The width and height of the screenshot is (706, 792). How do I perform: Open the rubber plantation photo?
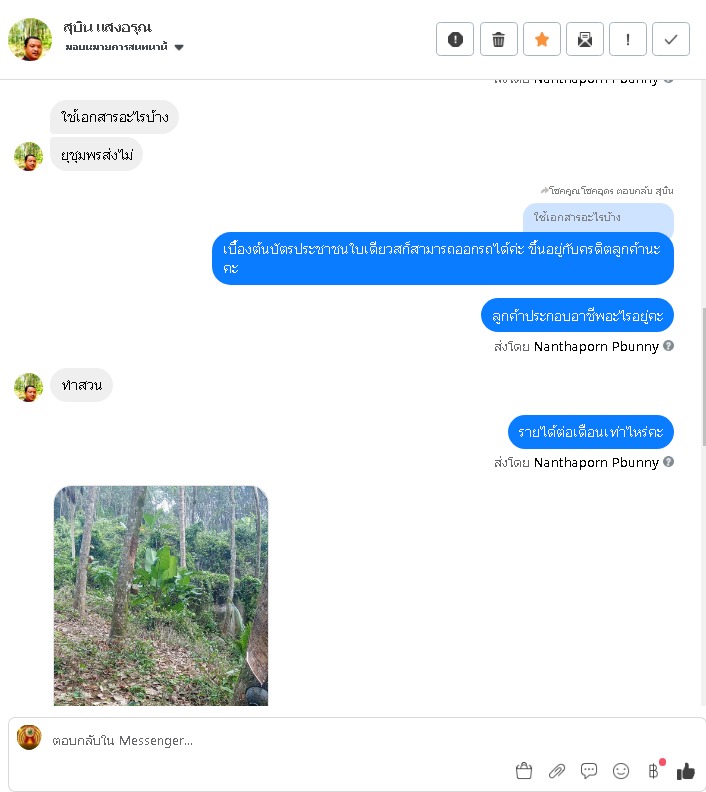[x=161, y=595]
